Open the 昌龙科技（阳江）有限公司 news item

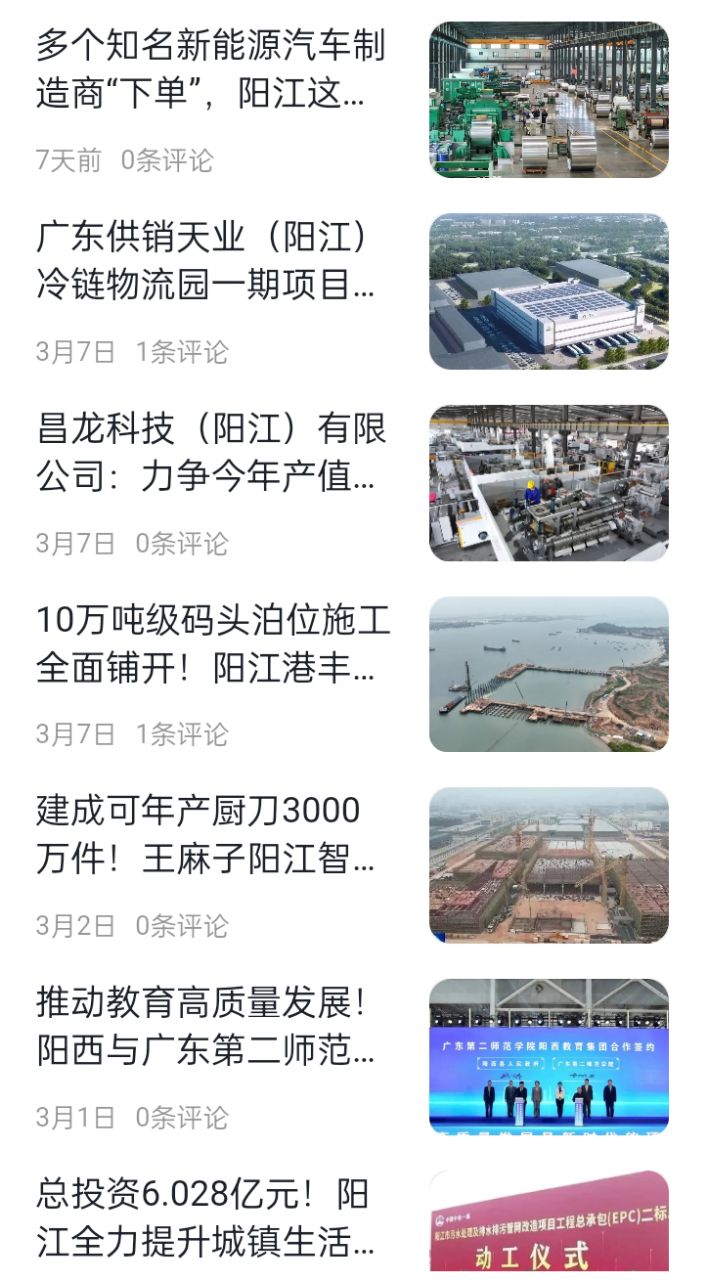point(211,453)
